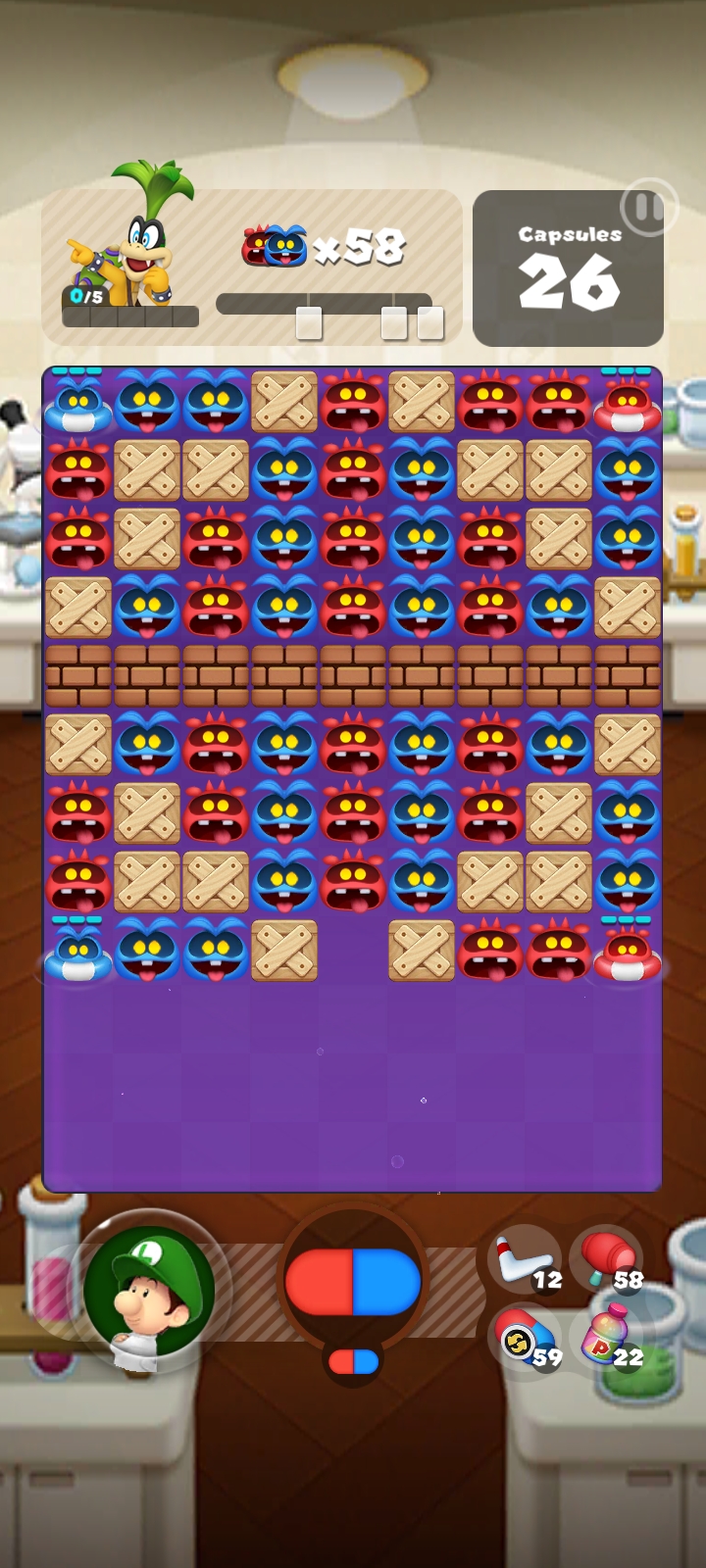Image resolution: width=706 pixels, height=1568 pixels.
Task: Use the boomerang item showing 12
Action: (526, 1260)
